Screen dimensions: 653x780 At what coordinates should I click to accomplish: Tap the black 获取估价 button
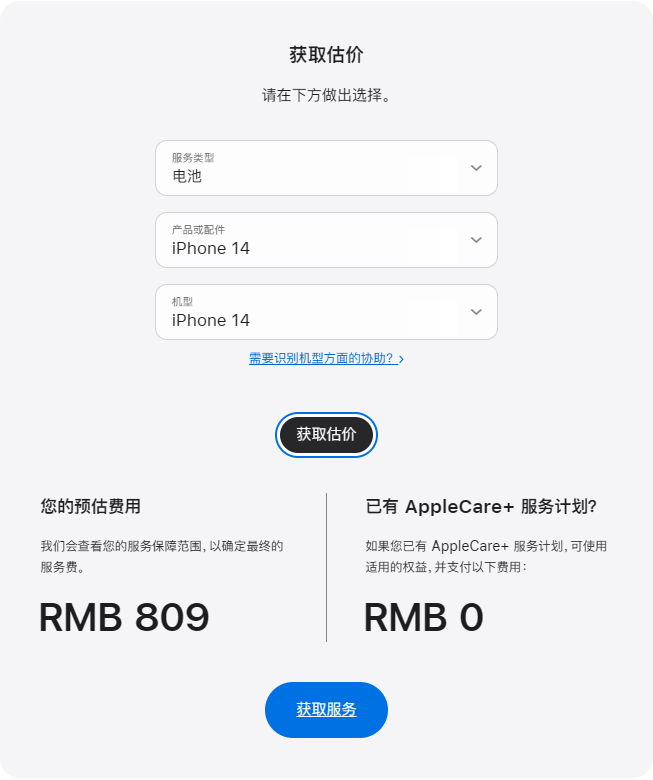coord(326,434)
